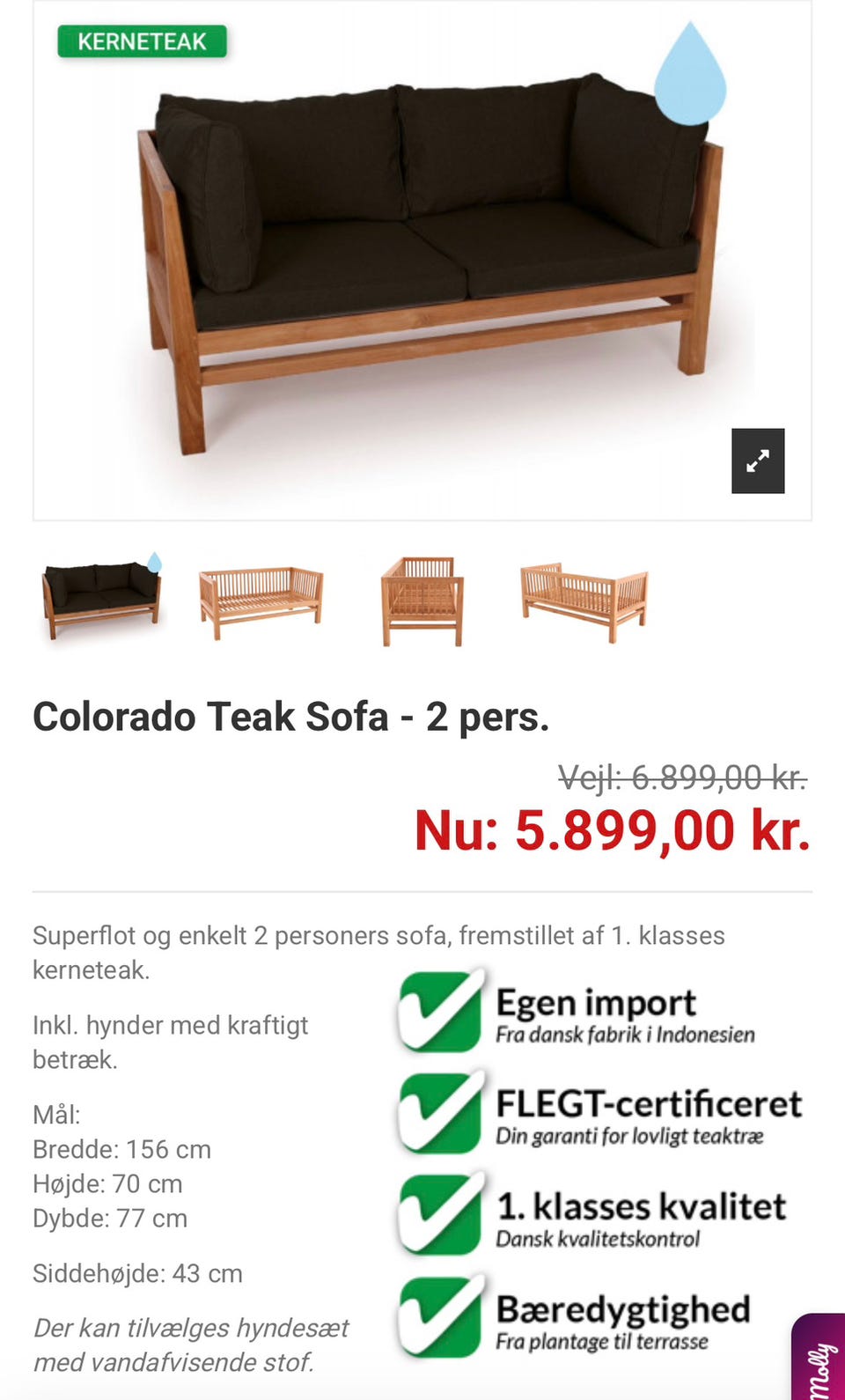This screenshot has height=1400, width=845.
Task: Click the text Din garanti for lovligt teaktræ
Action: (630, 1136)
